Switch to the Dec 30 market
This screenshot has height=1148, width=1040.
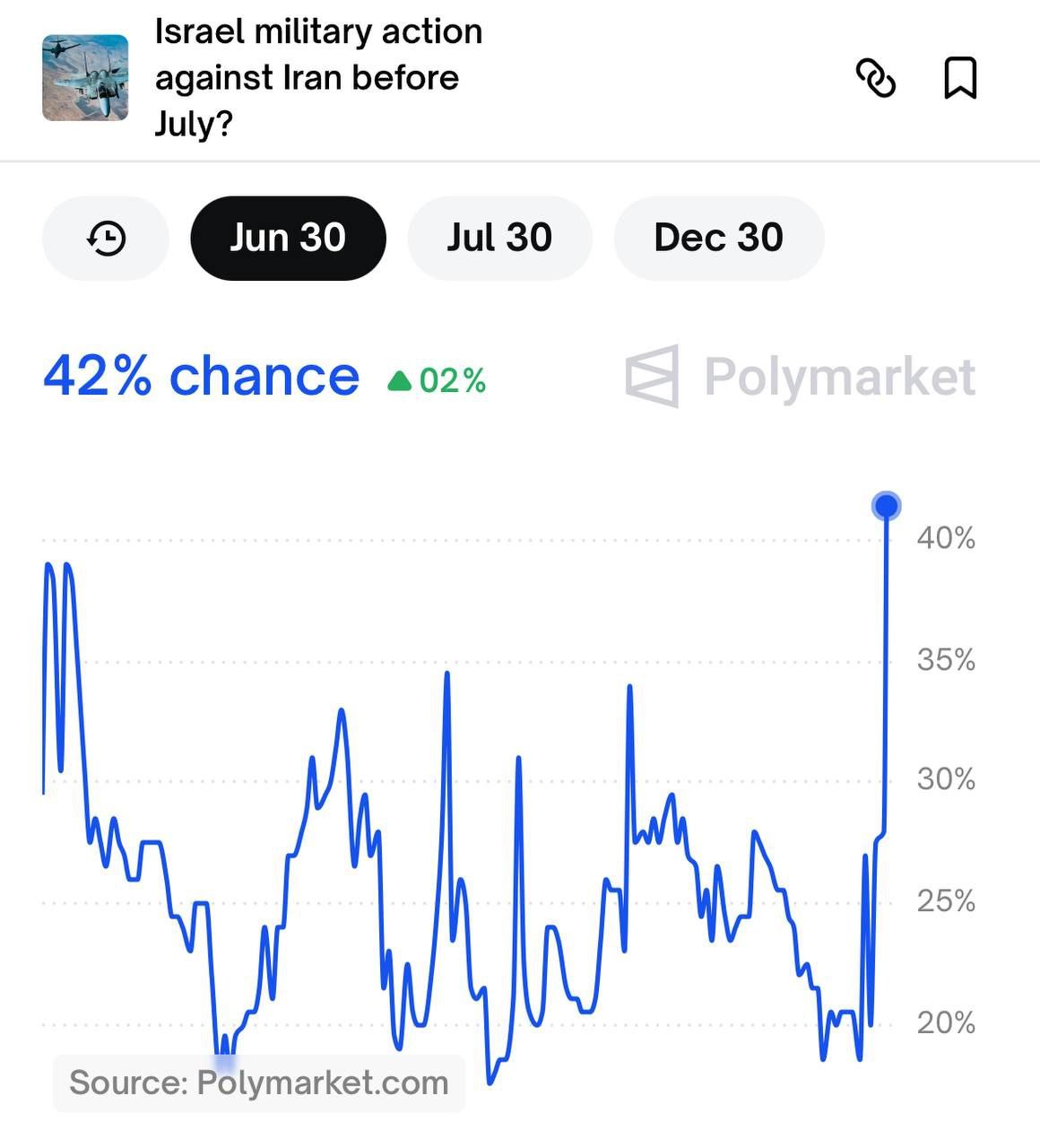[718, 239]
